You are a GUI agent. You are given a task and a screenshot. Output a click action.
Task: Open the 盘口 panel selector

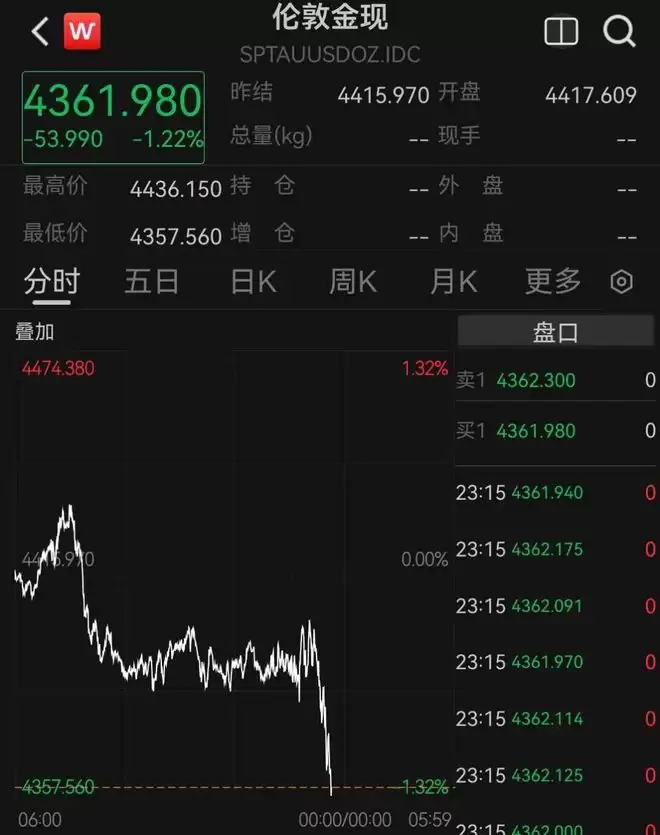click(556, 332)
